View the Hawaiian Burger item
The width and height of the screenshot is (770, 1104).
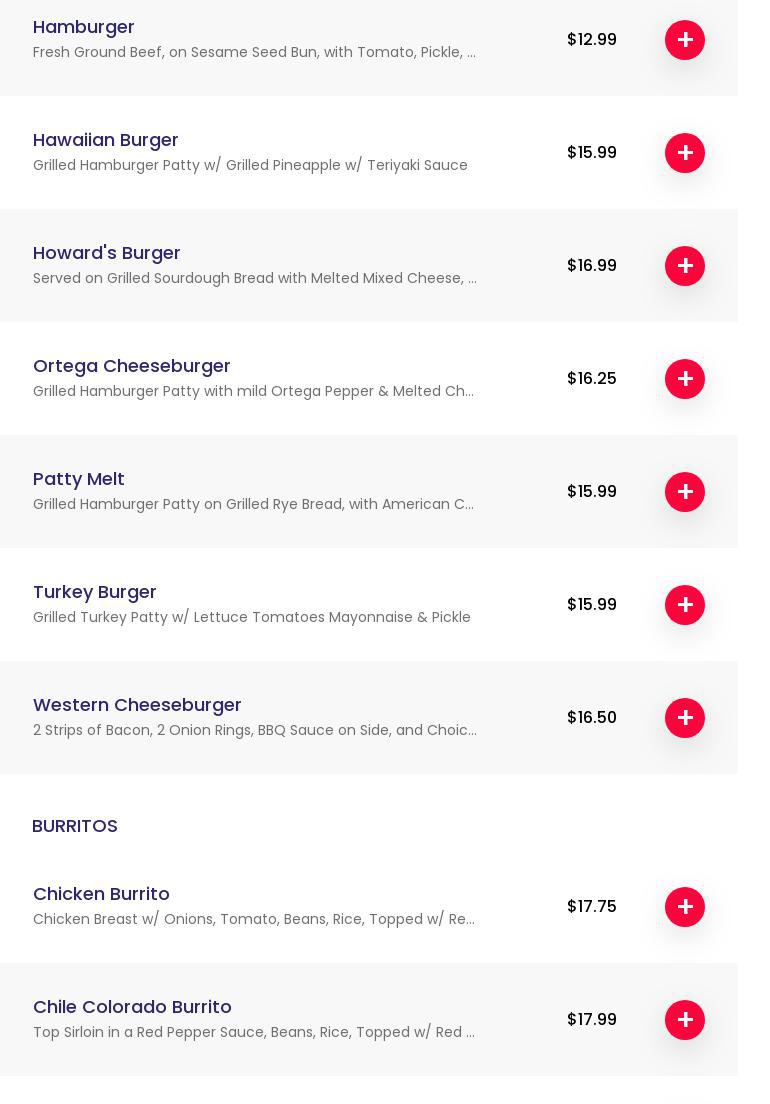[x=106, y=140]
